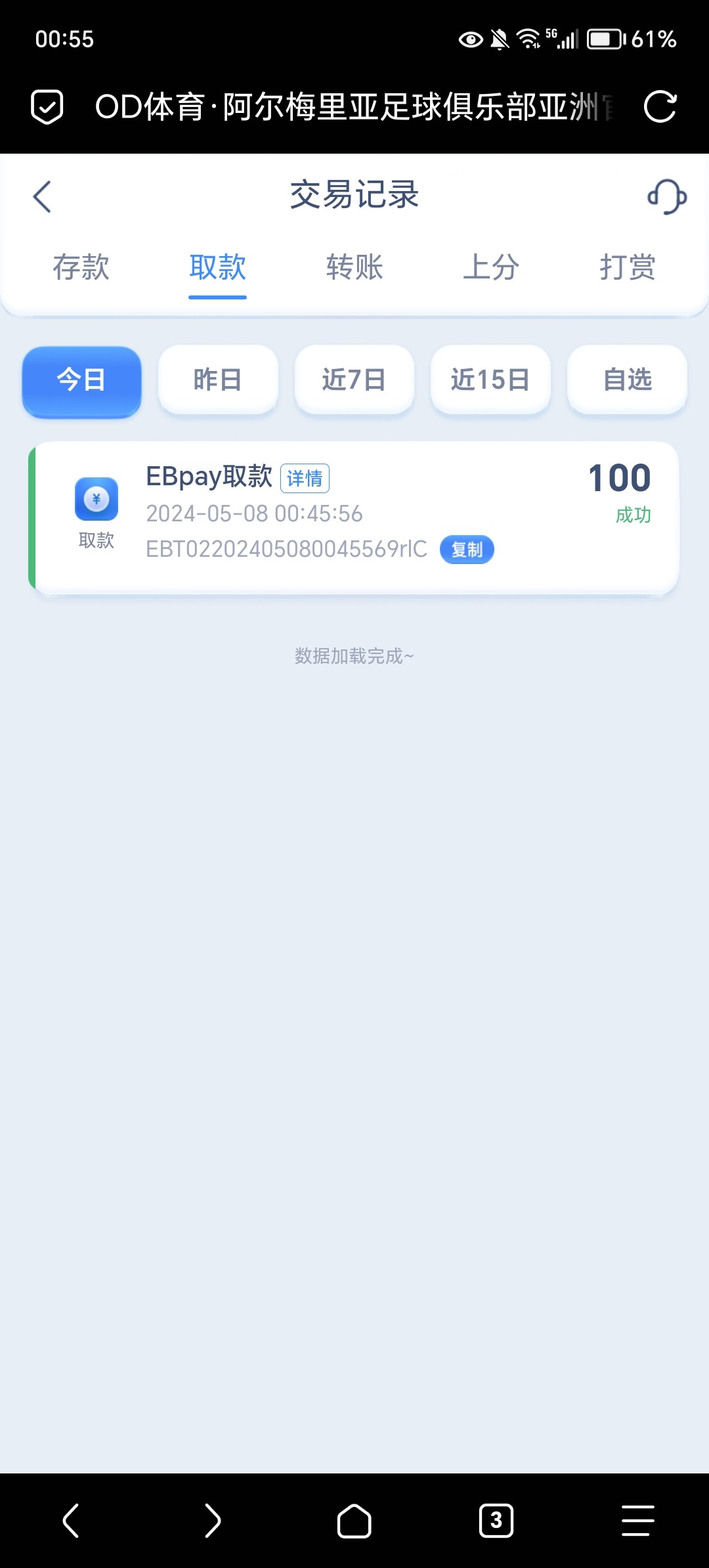Switch to the 打赏 tab
This screenshot has height=1568, width=709.
[x=628, y=268]
